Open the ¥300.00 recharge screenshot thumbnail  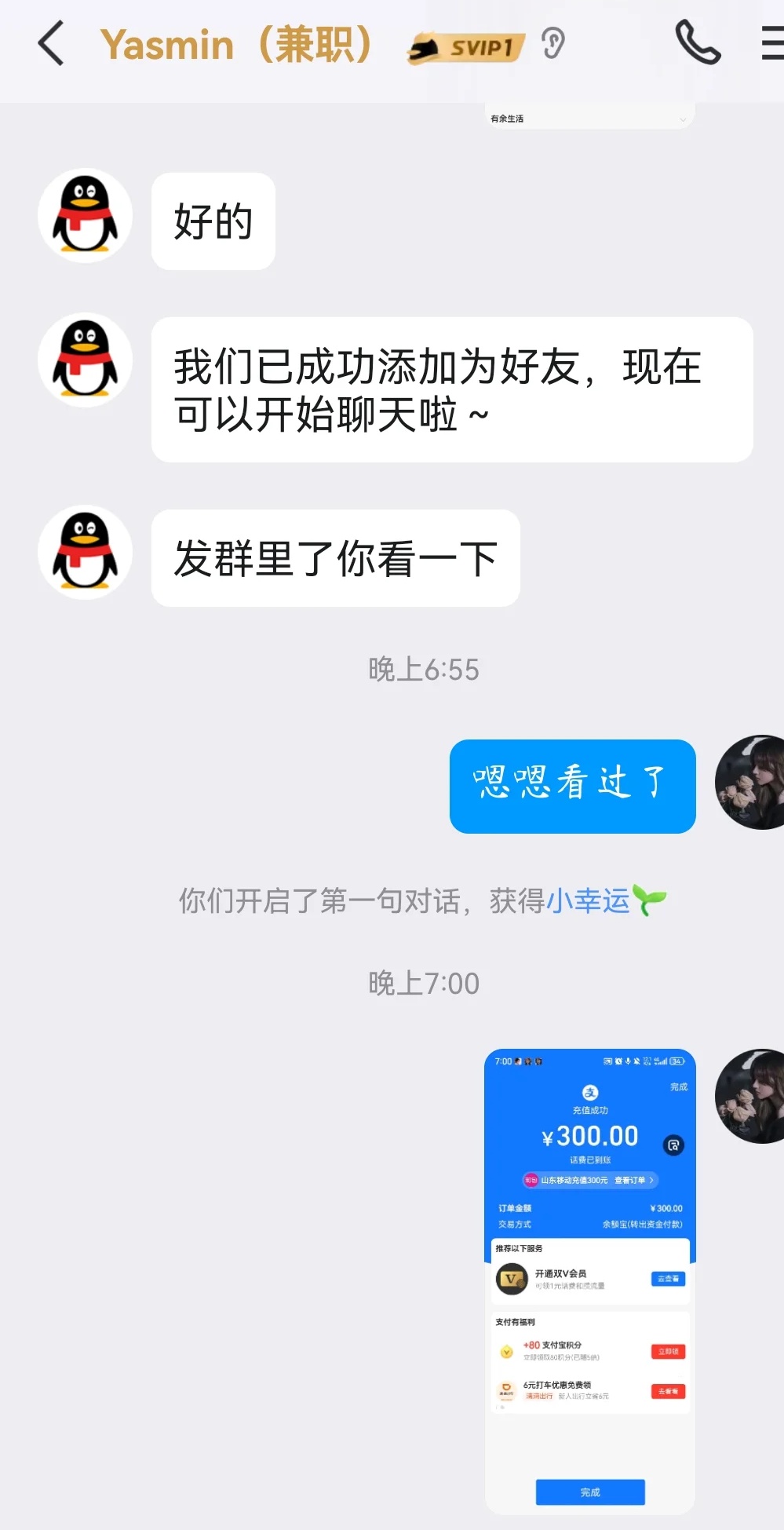coord(589,1272)
